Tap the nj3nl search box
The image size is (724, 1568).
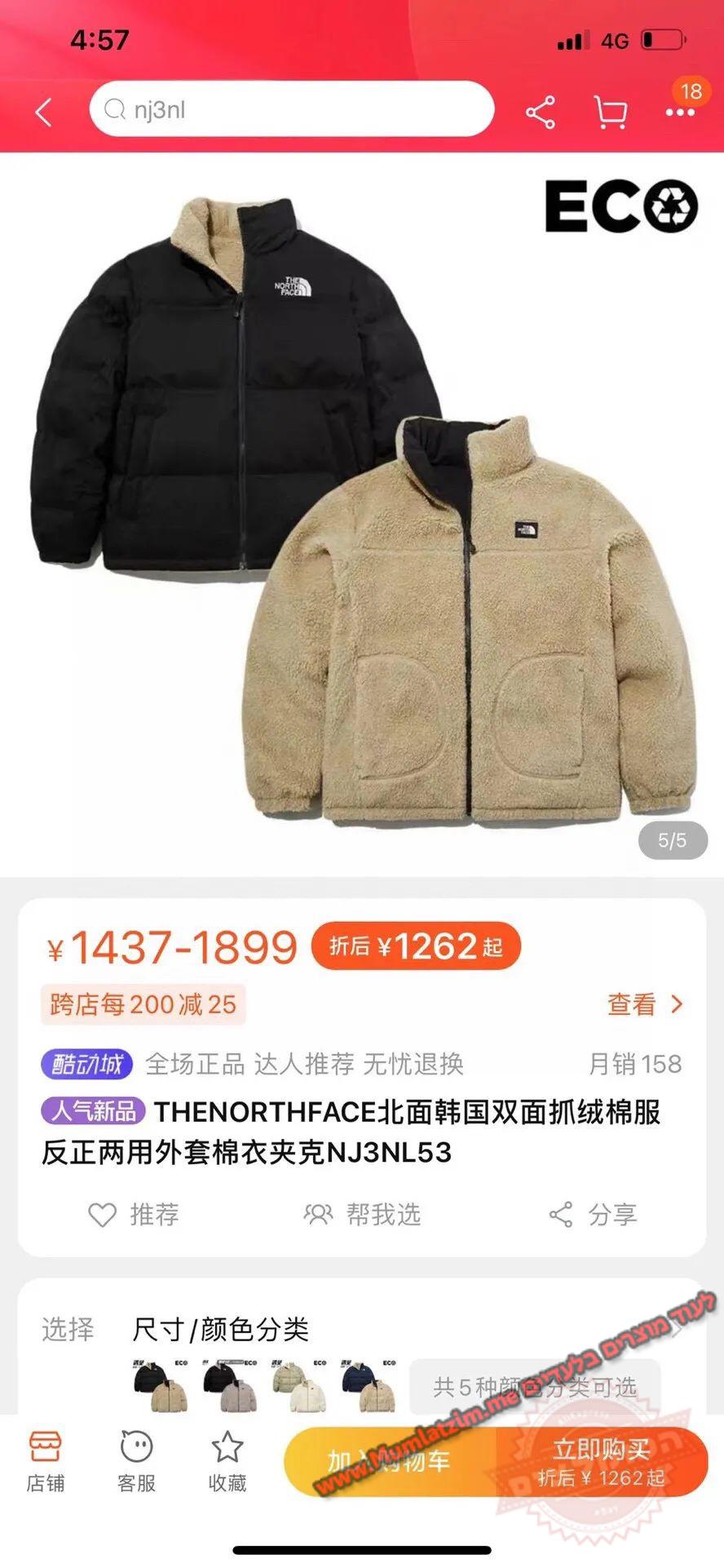pos(292,109)
